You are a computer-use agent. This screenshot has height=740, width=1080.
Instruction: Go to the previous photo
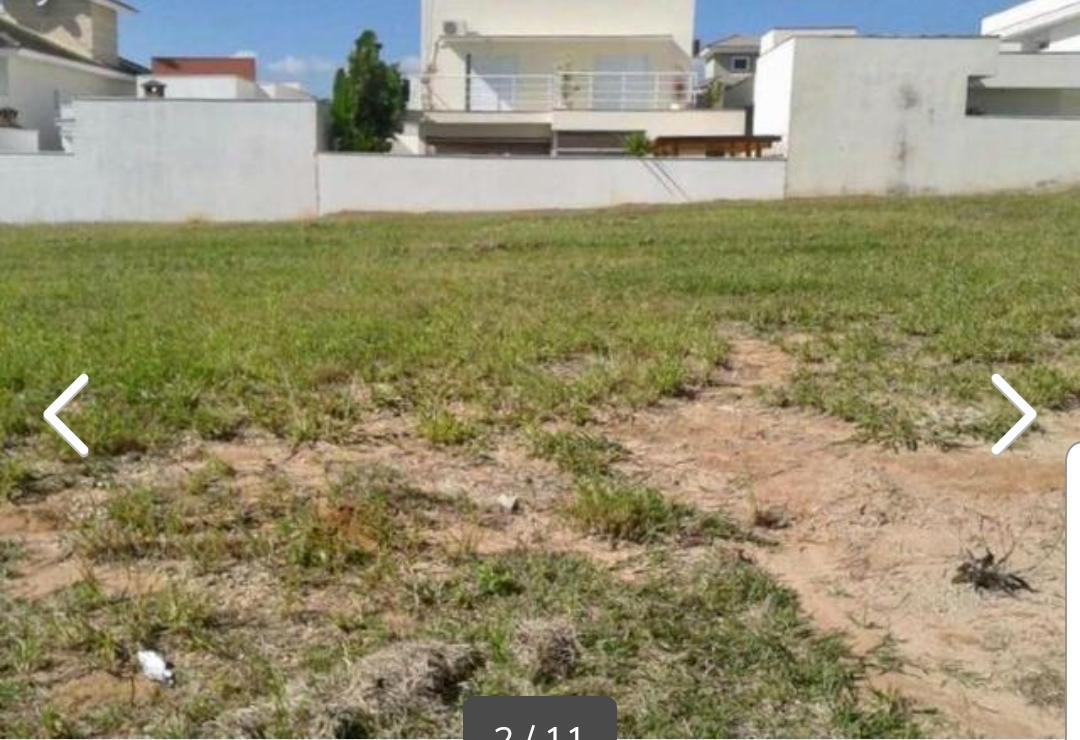(66, 415)
